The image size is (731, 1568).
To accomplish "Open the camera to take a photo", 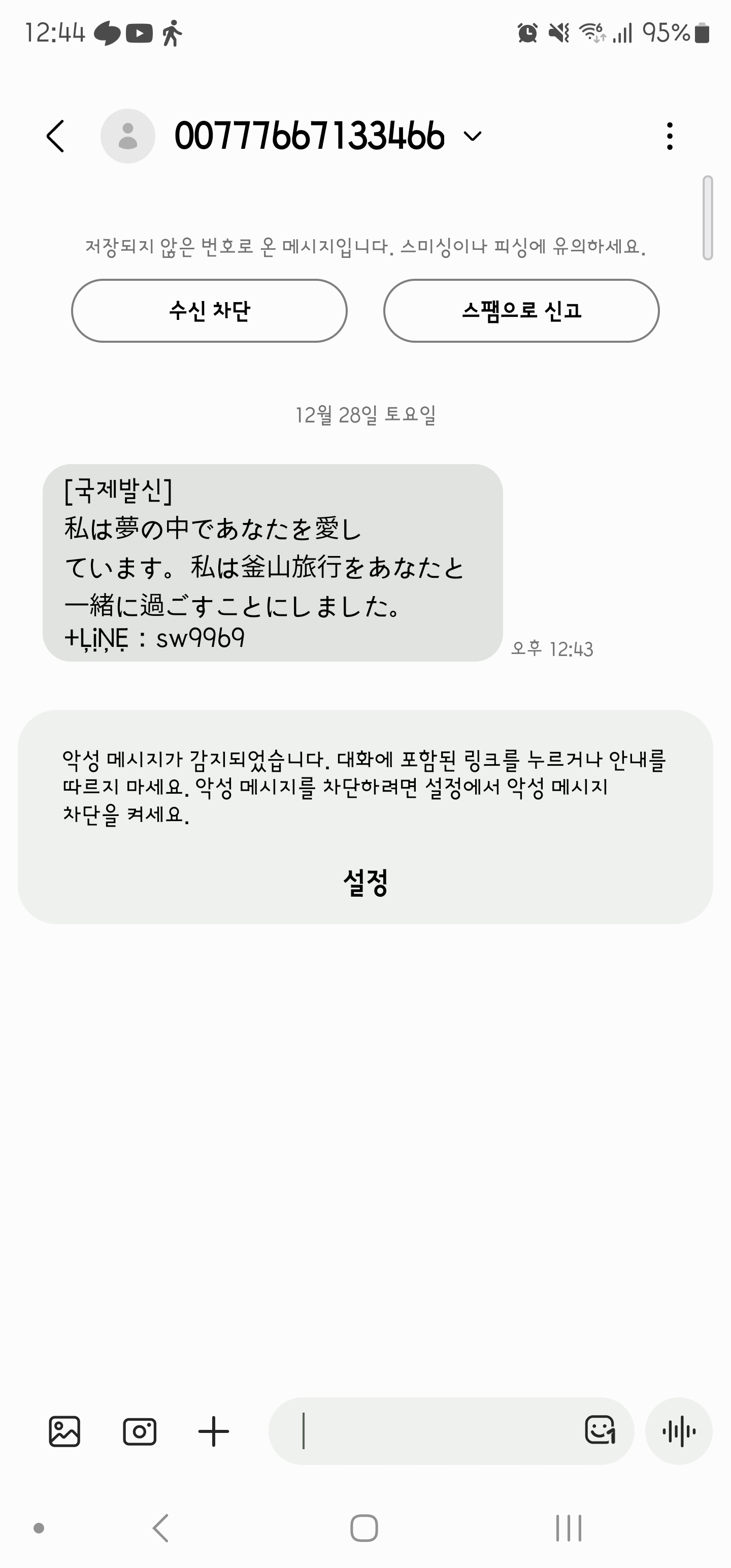I will 140,1431.
